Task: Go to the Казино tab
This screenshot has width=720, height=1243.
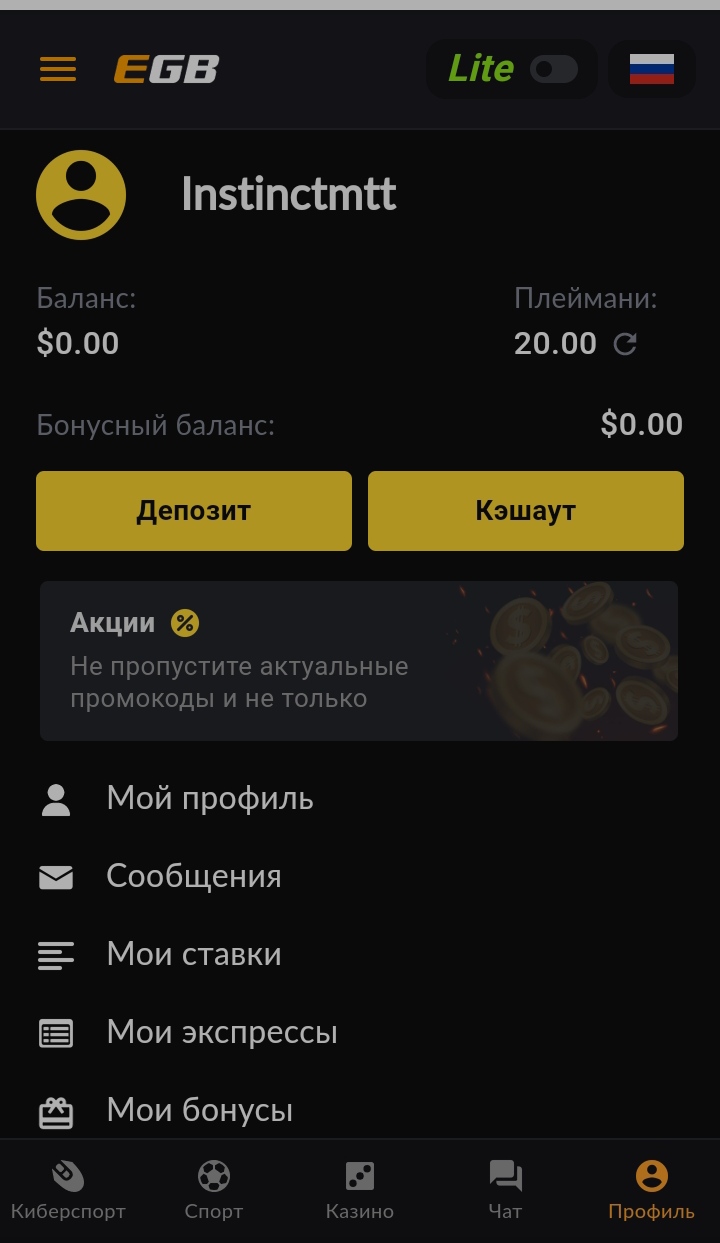Action: [x=360, y=1190]
